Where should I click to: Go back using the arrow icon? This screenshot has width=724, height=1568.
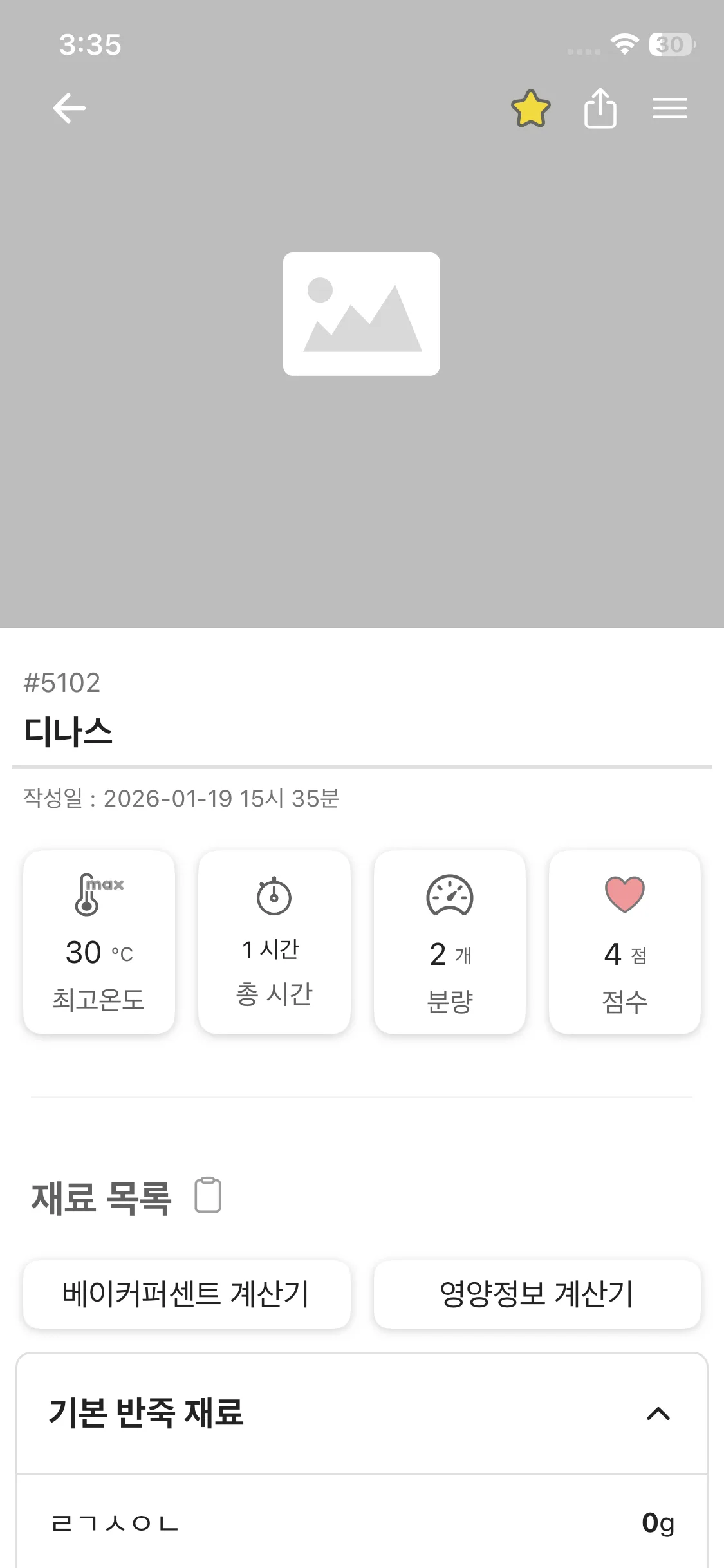tap(70, 108)
